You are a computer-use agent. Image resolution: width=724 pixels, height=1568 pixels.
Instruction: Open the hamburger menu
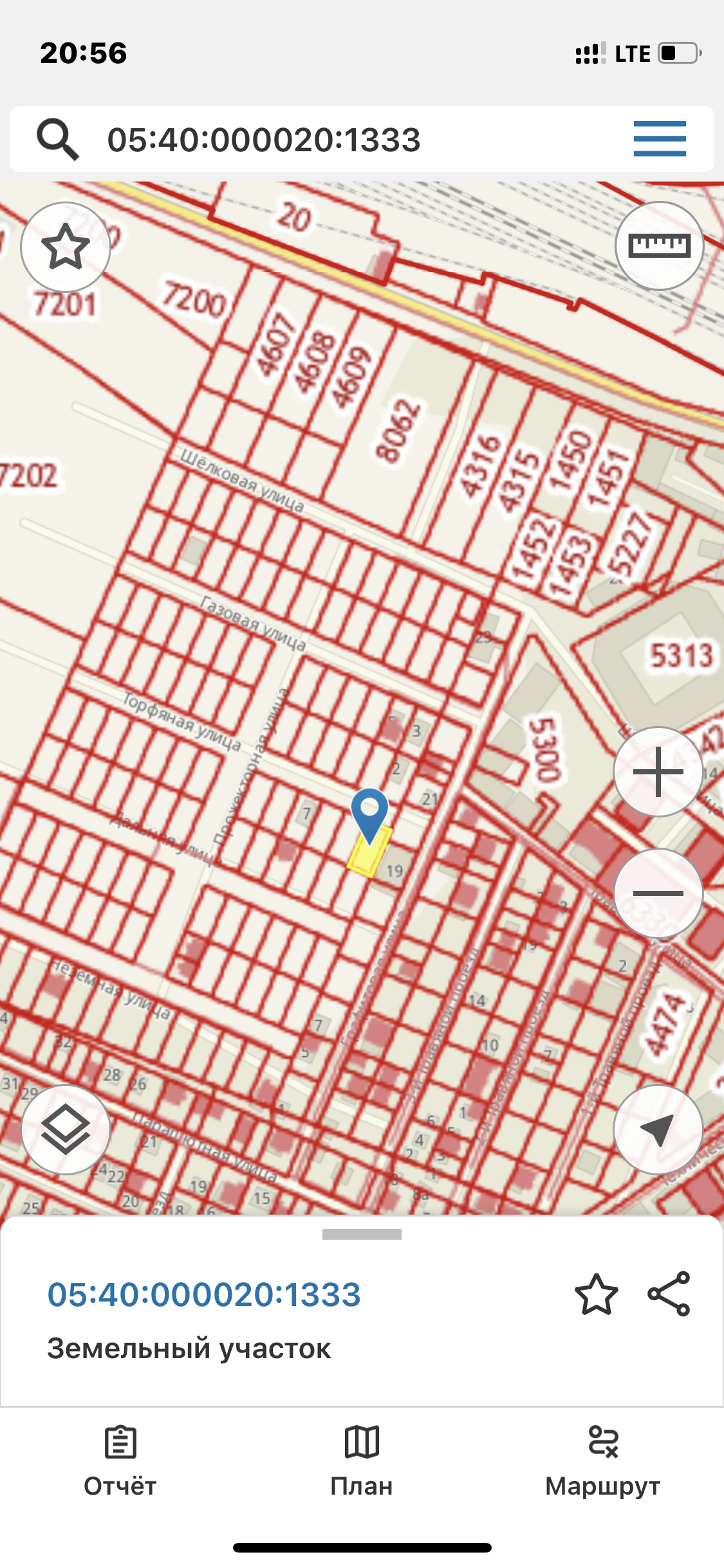tap(660, 139)
